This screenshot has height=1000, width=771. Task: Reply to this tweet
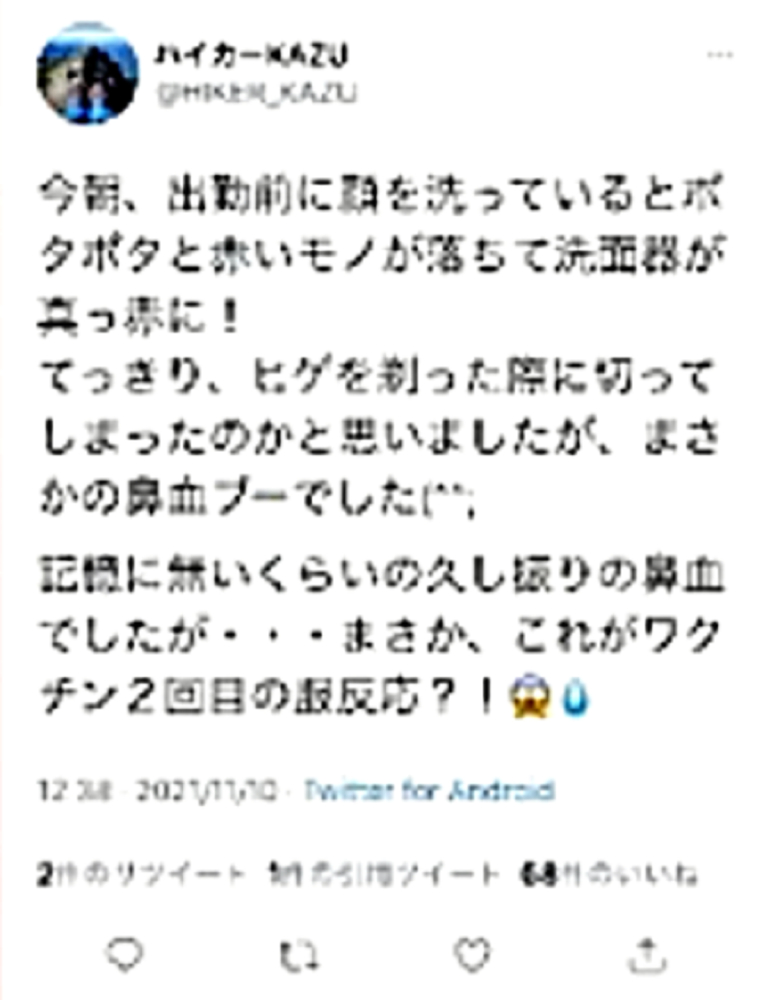click(x=123, y=956)
